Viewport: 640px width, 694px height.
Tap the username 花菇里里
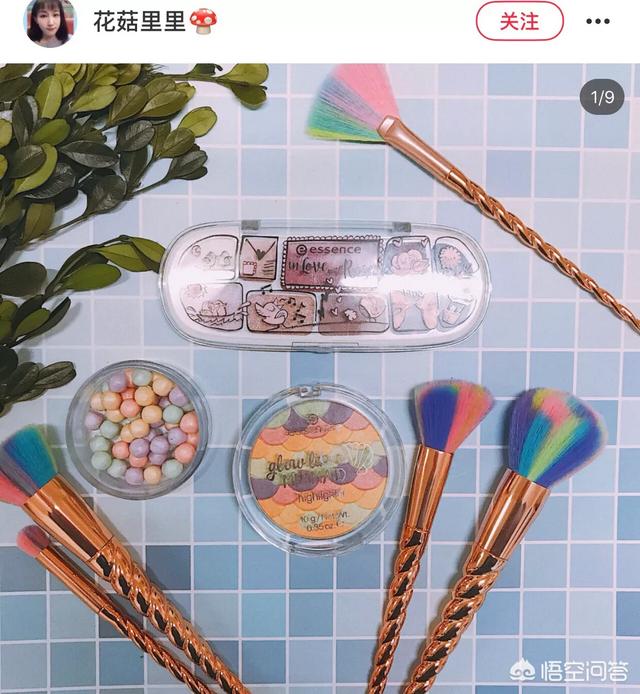139,21
